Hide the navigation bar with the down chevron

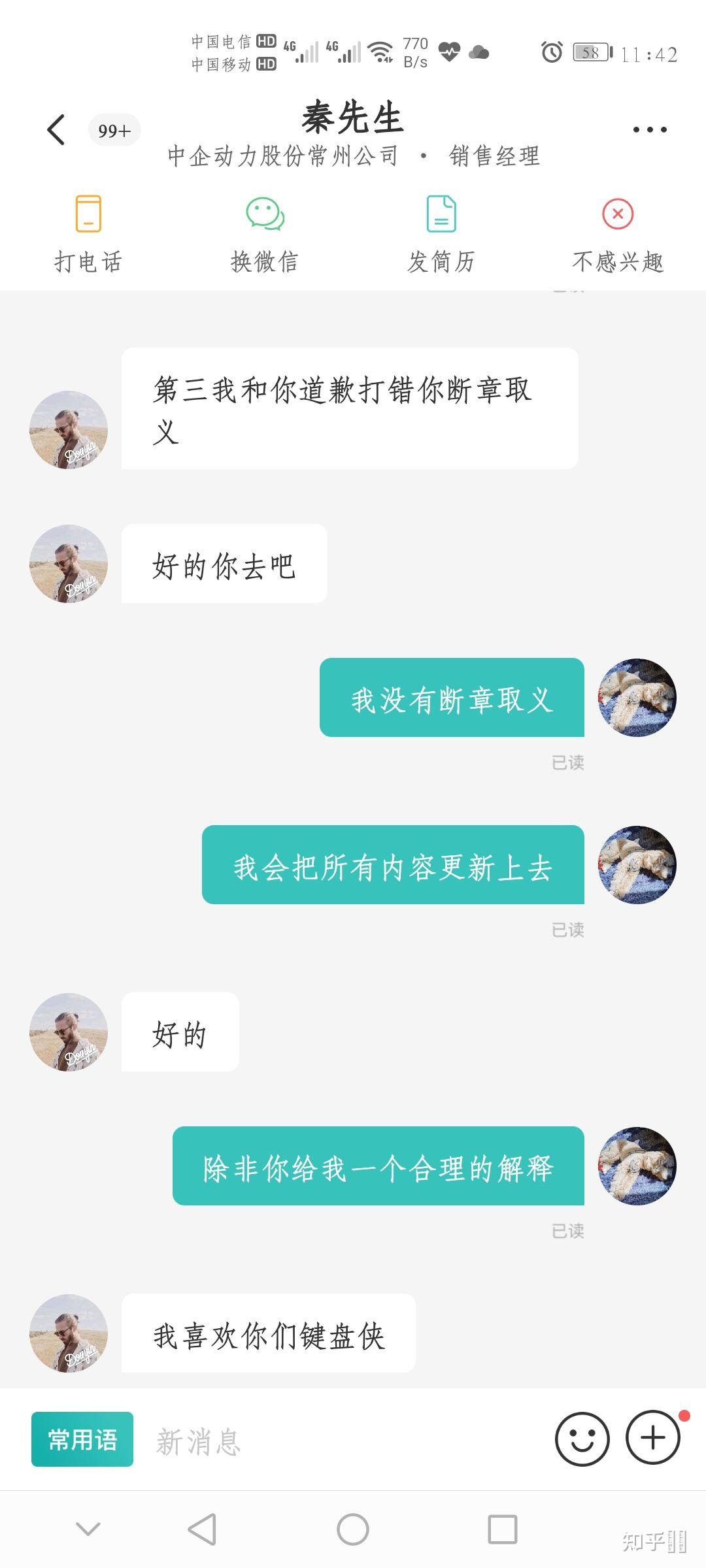(88, 1529)
